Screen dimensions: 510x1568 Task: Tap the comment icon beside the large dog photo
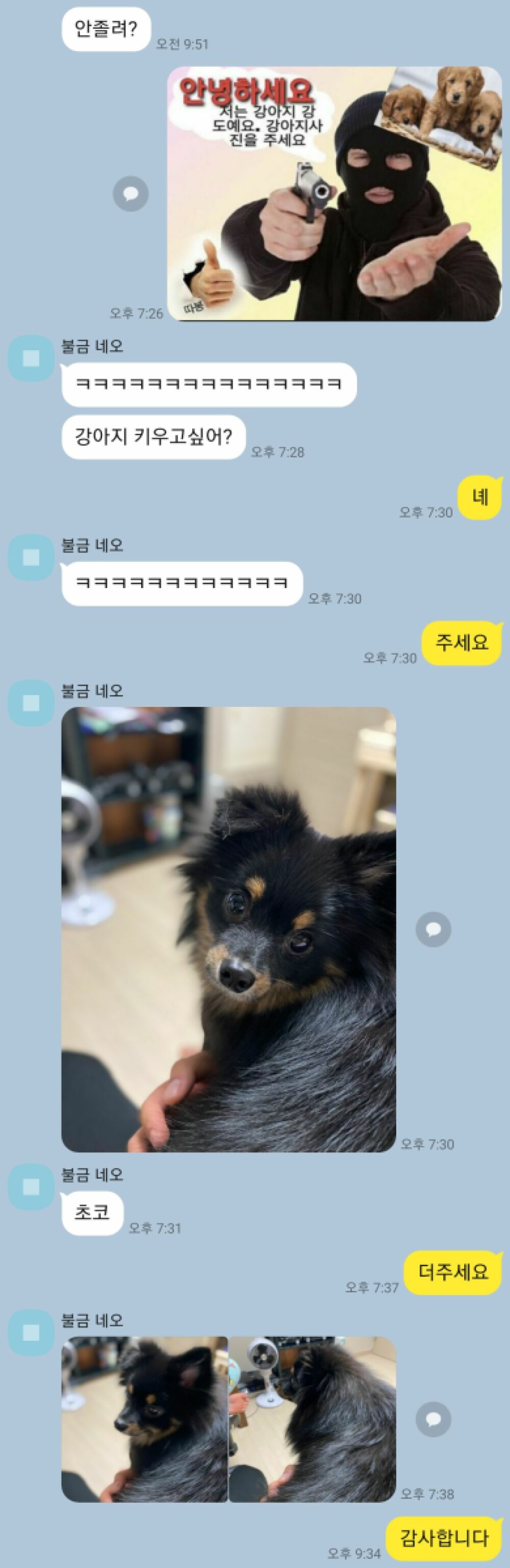click(x=433, y=929)
